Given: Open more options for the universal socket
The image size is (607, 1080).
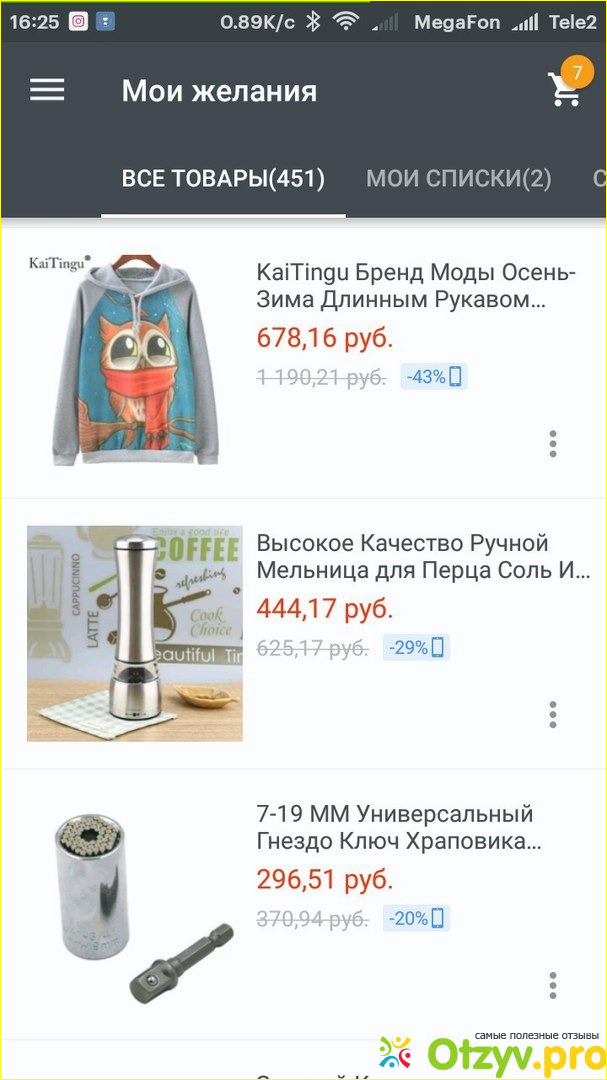Looking at the screenshot, I should 552,985.
